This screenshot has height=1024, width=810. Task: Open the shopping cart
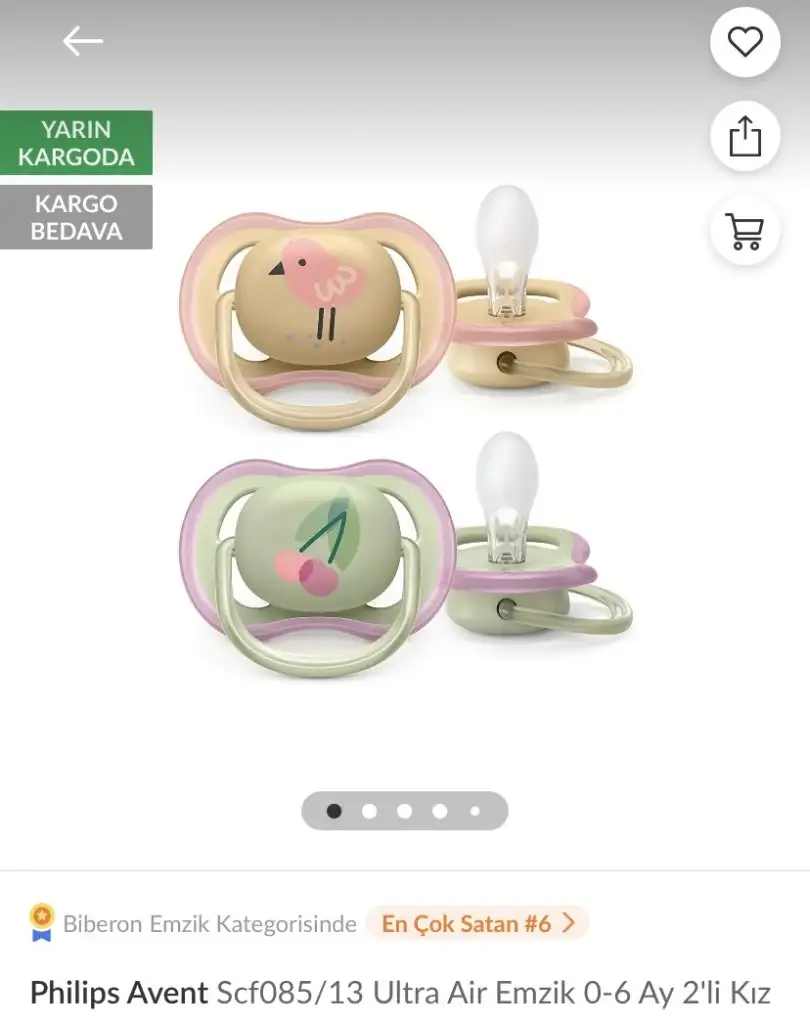coord(744,231)
